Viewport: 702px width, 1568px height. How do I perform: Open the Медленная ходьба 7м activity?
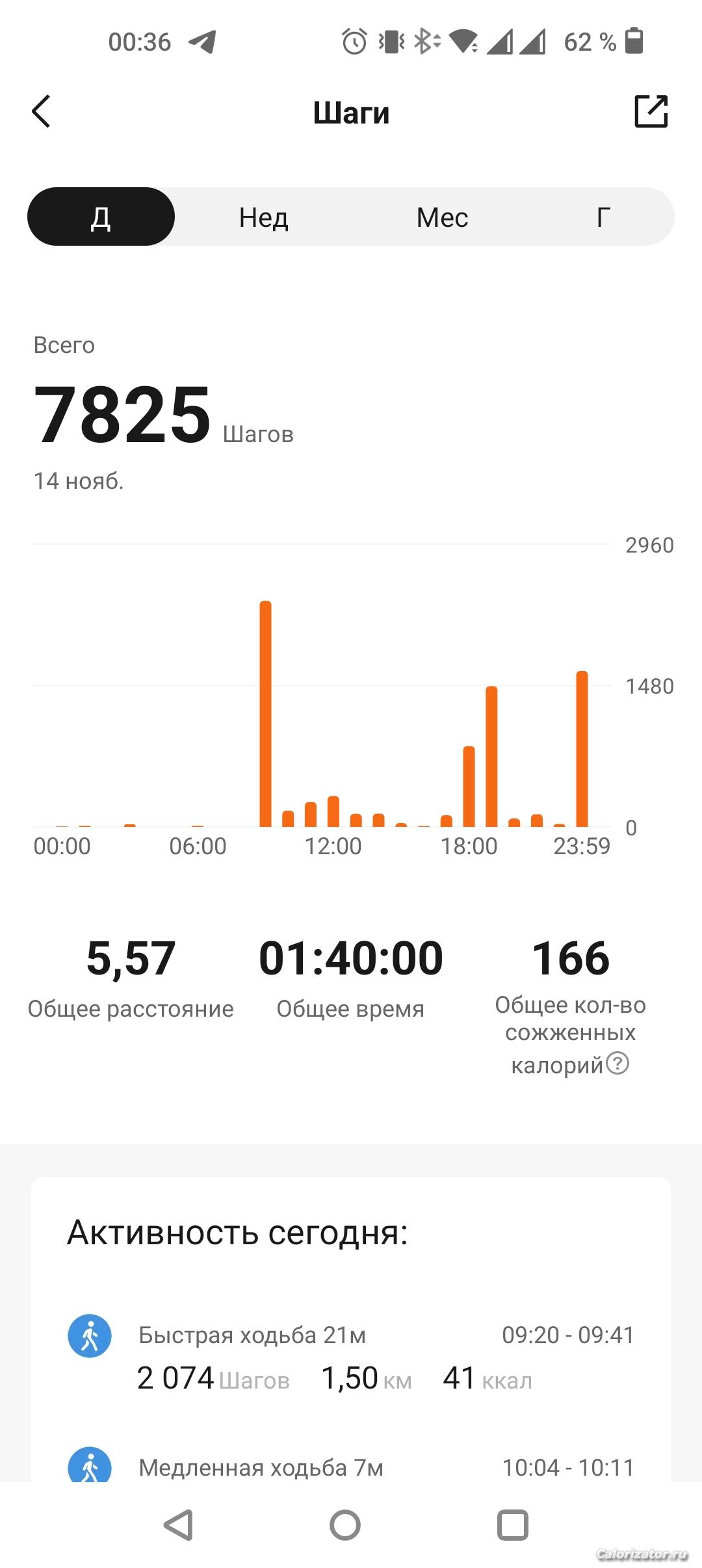click(351, 1467)
